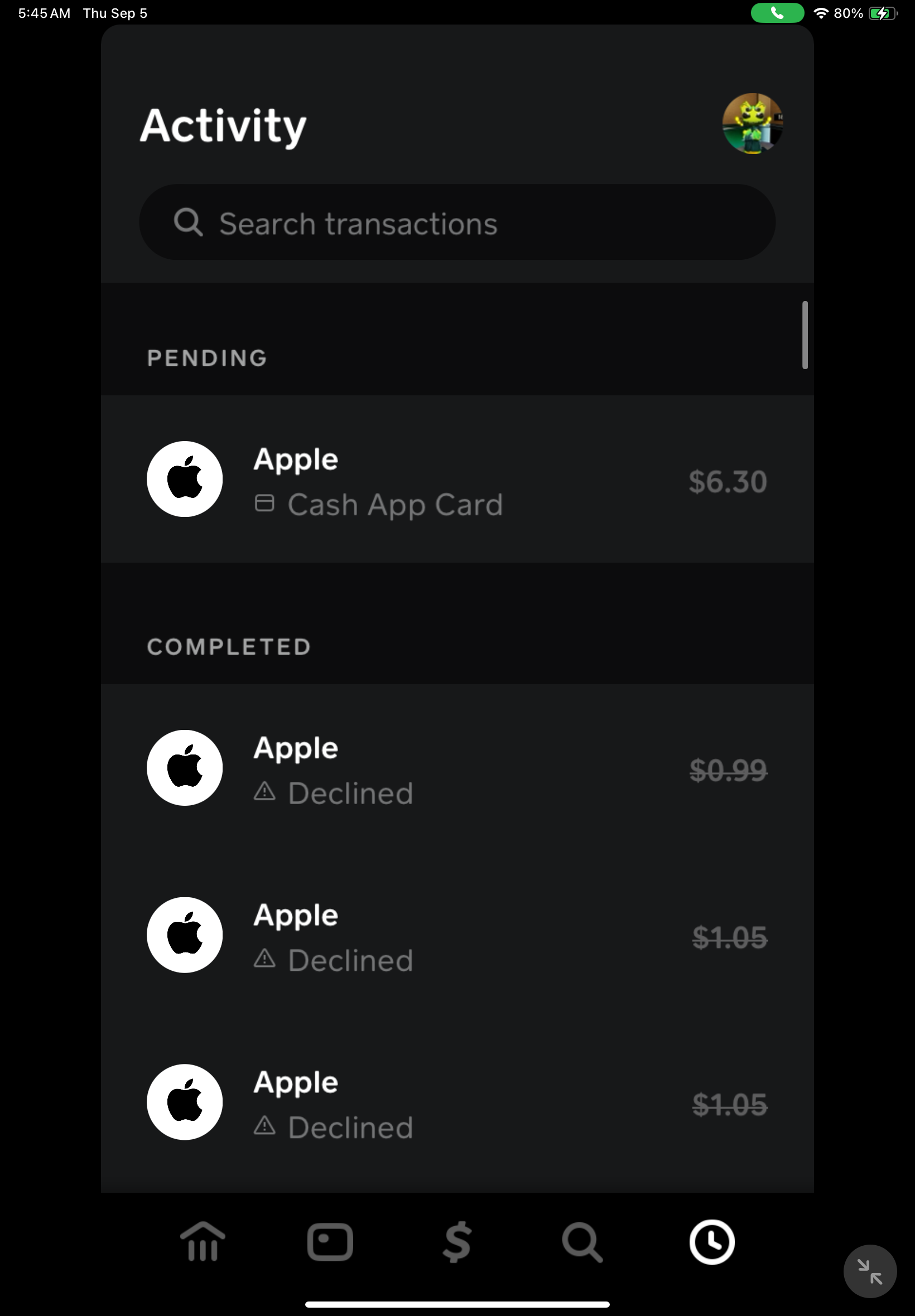The image size is (915, 1316).
Task: Tap the COMPLETED section header
Action: 228,646
